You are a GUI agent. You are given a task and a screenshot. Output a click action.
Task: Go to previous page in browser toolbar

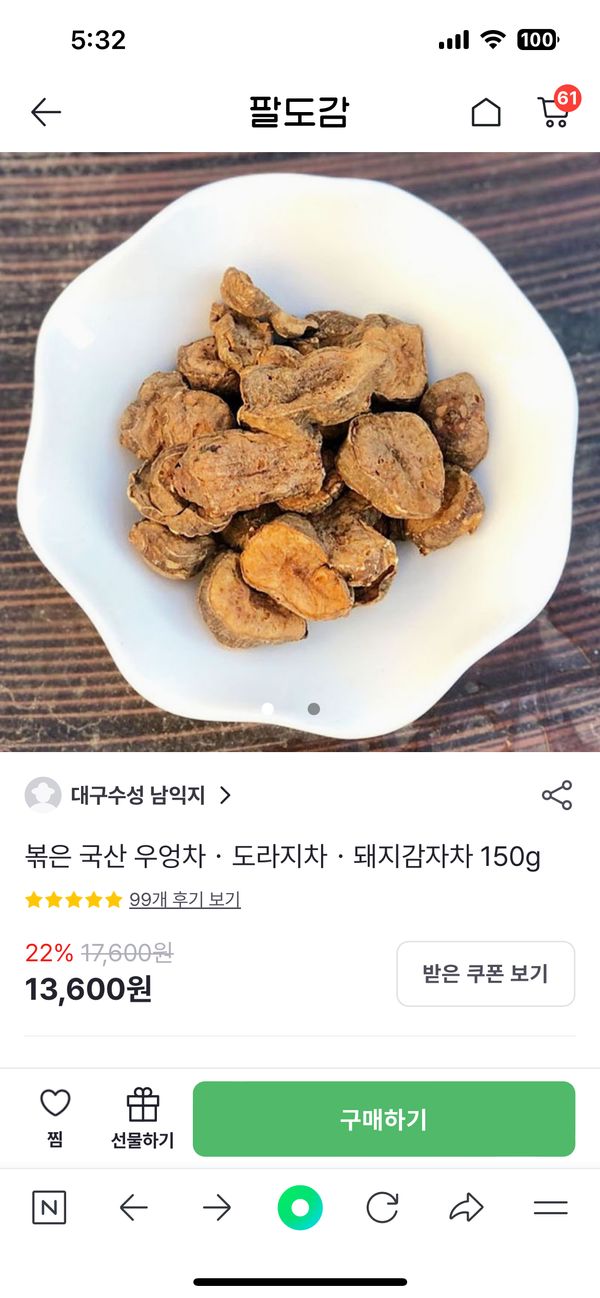click(x=133, y=1208)
